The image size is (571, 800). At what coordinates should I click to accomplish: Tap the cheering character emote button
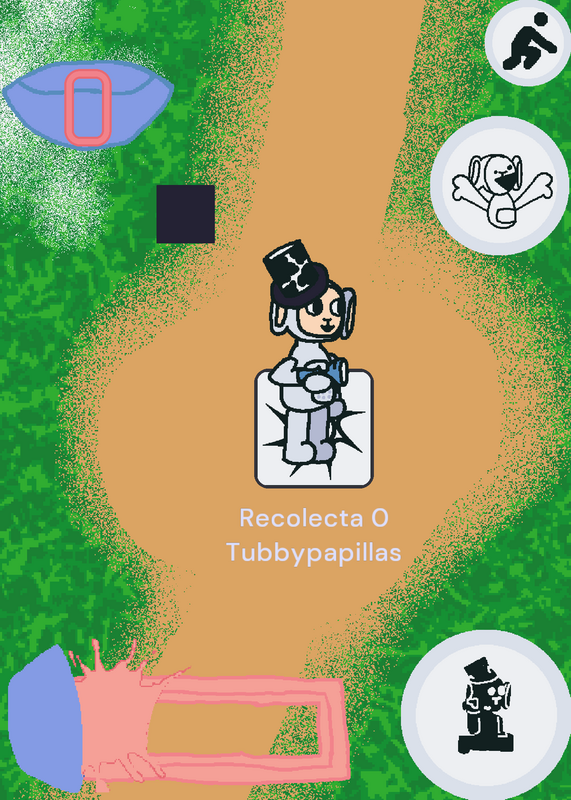(x=501, y=185)
